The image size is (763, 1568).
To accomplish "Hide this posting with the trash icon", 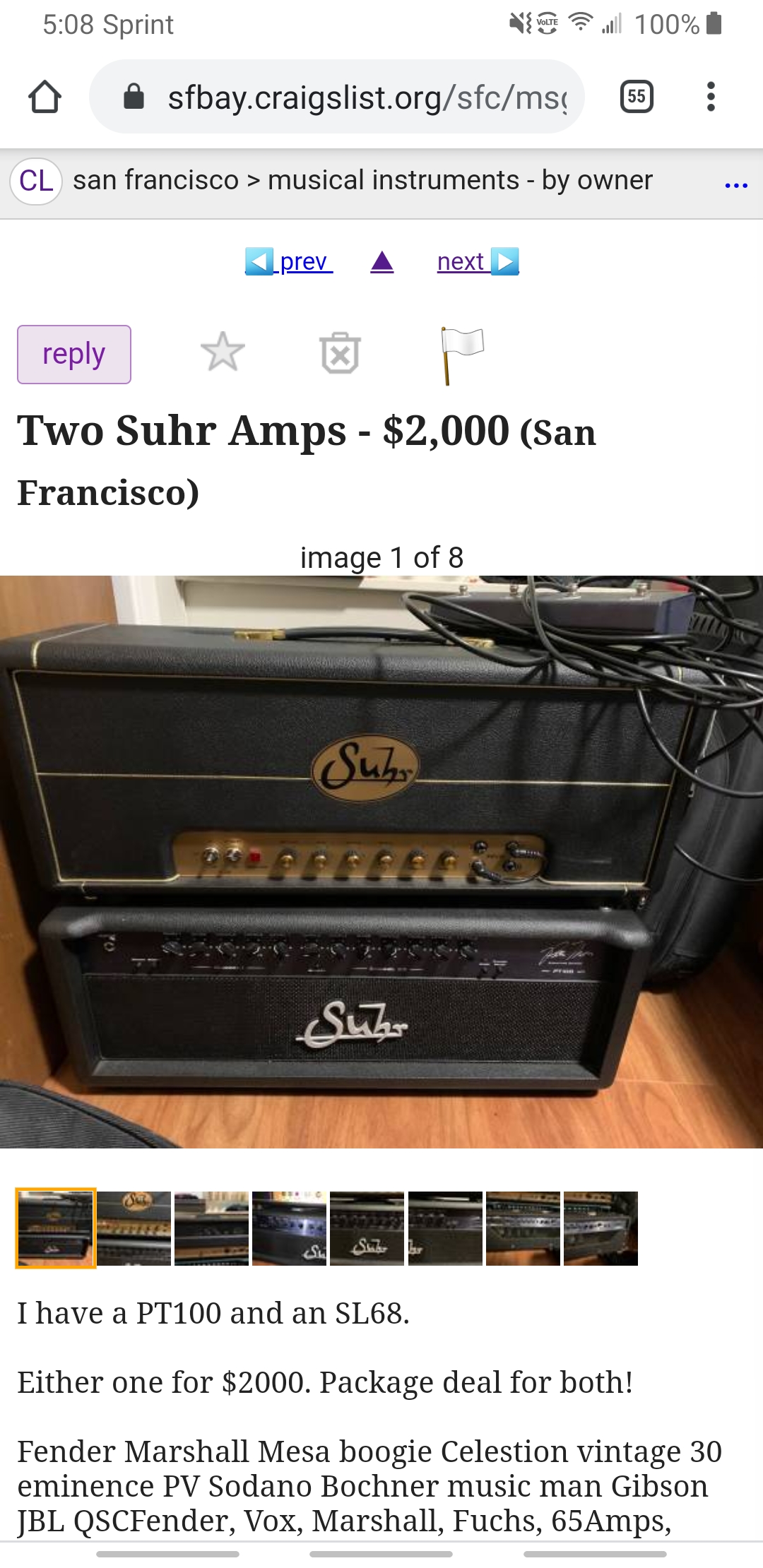I will 341,352.
